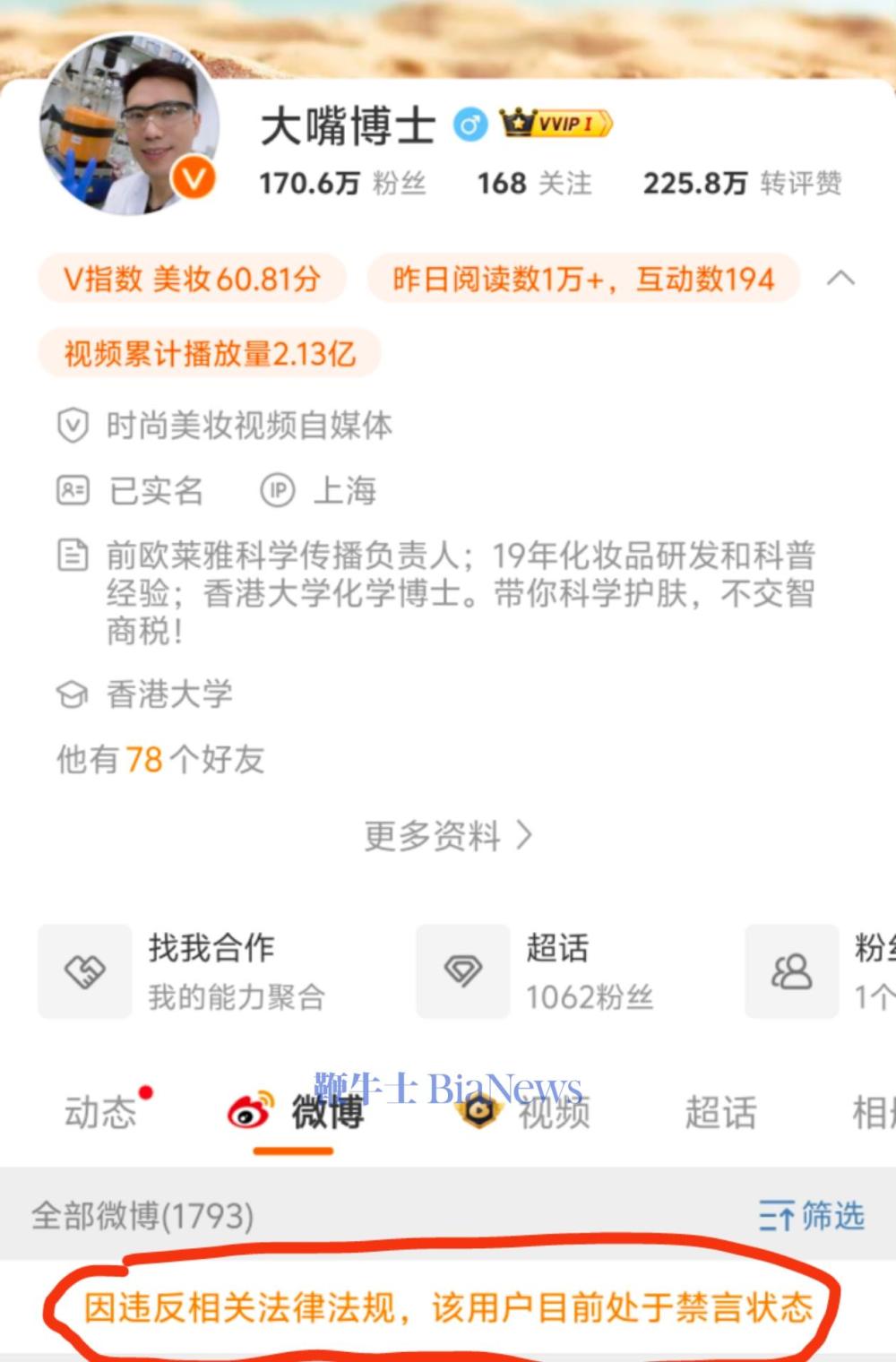Viewport: 896px width, 1362px height.
Task: View the 170.6万 粉丝 followers list
Action: (341, 184)
